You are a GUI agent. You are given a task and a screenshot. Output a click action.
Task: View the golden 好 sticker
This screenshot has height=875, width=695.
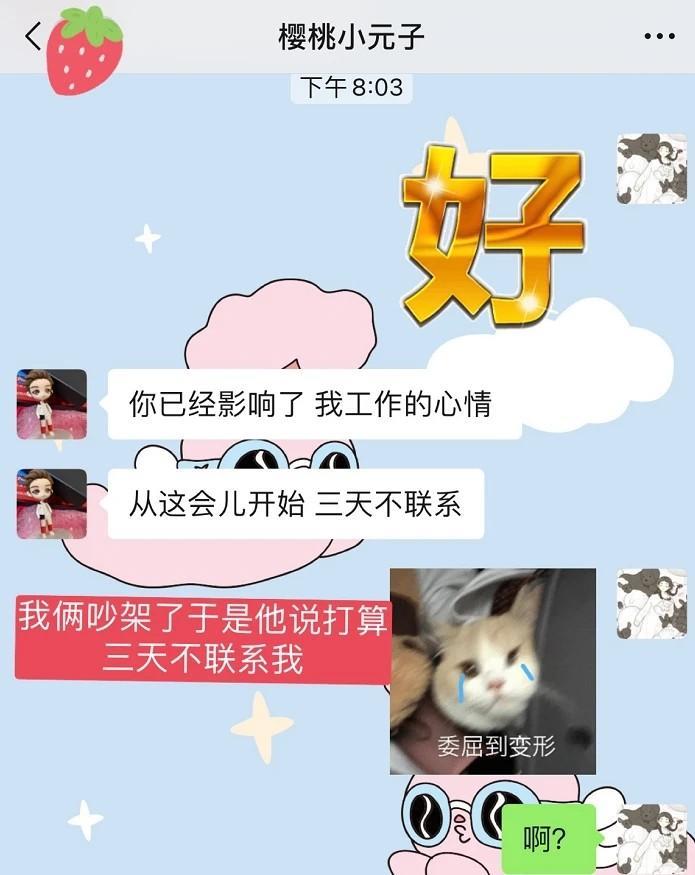tap(492, 236)
